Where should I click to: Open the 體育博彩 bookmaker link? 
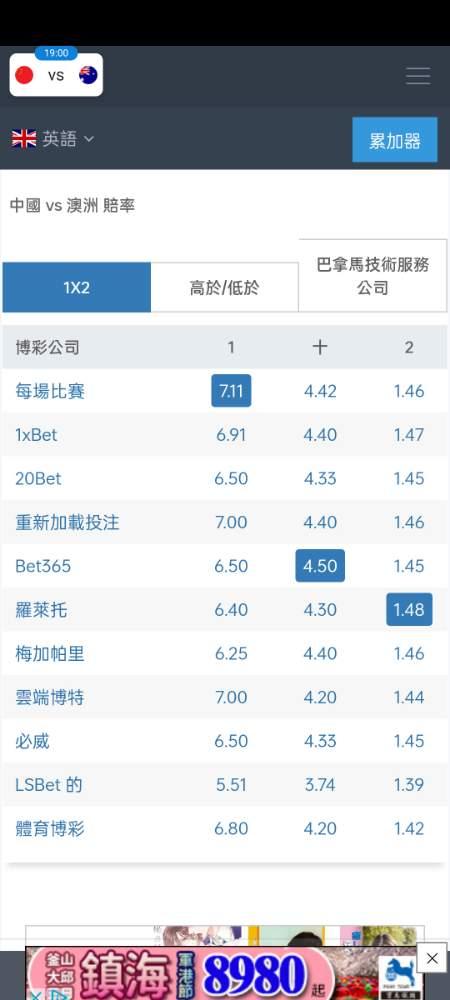50,829
